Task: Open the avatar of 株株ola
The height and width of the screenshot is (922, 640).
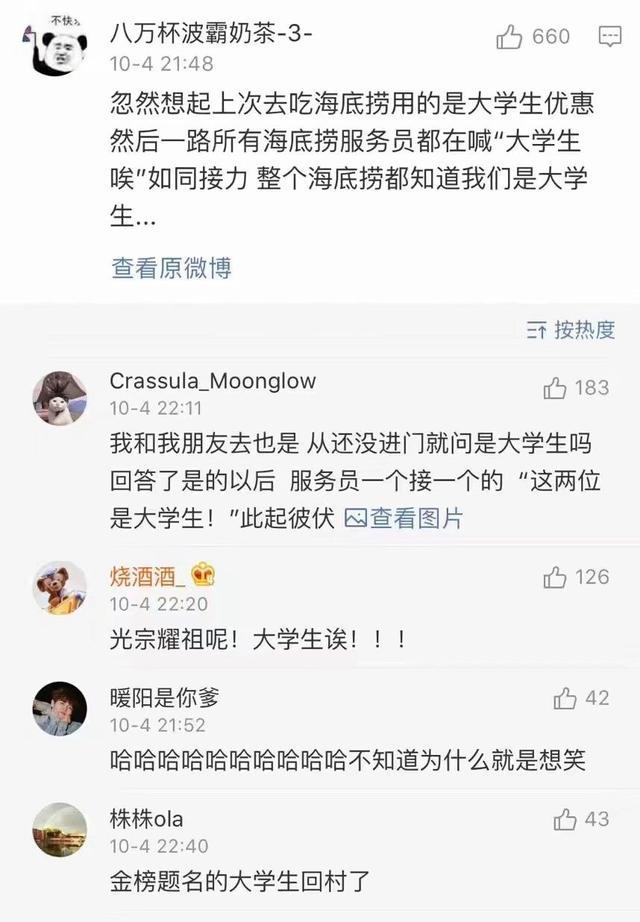Action: coord(59,829)
